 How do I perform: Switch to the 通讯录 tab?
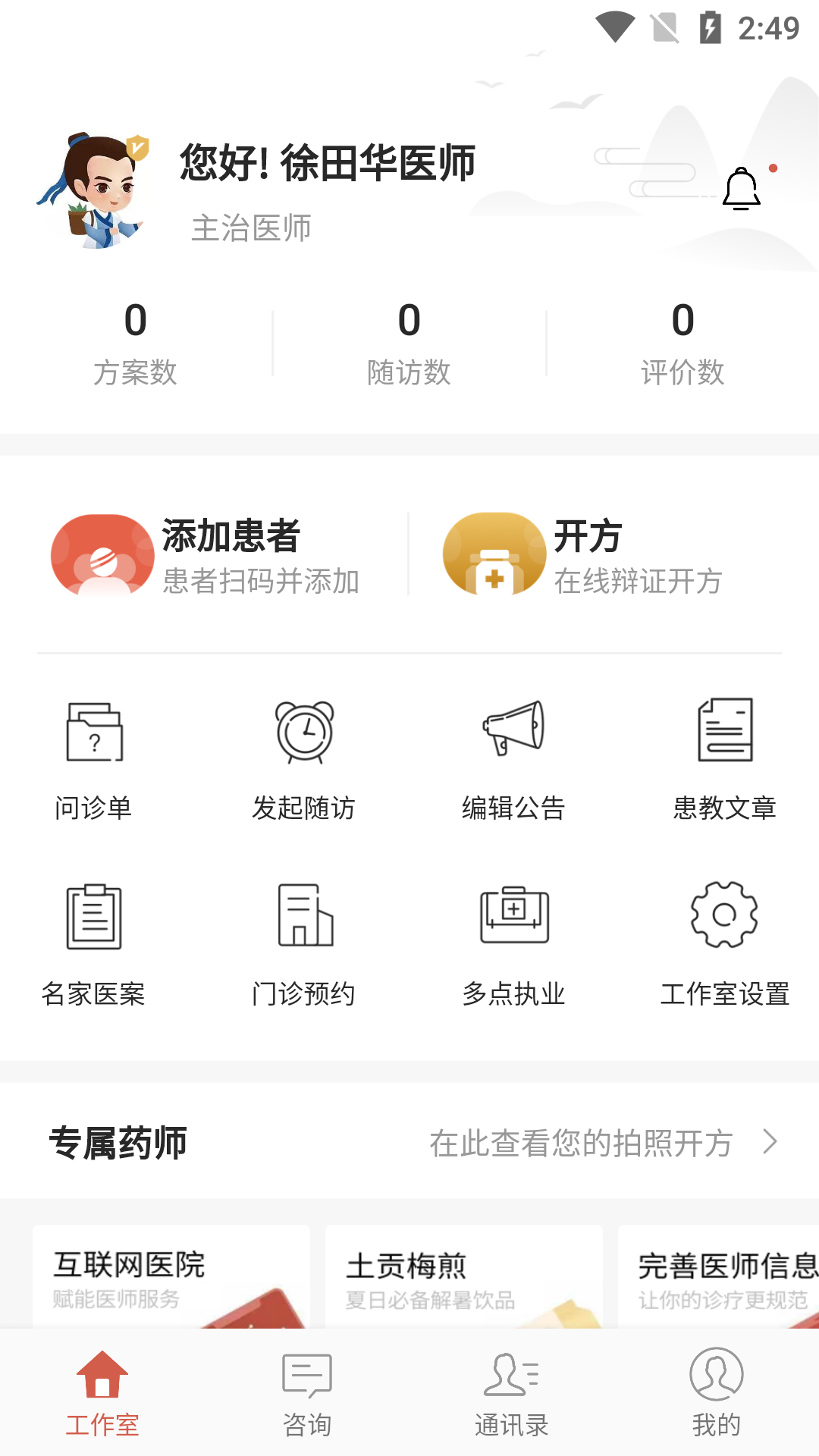[512, 1392]
